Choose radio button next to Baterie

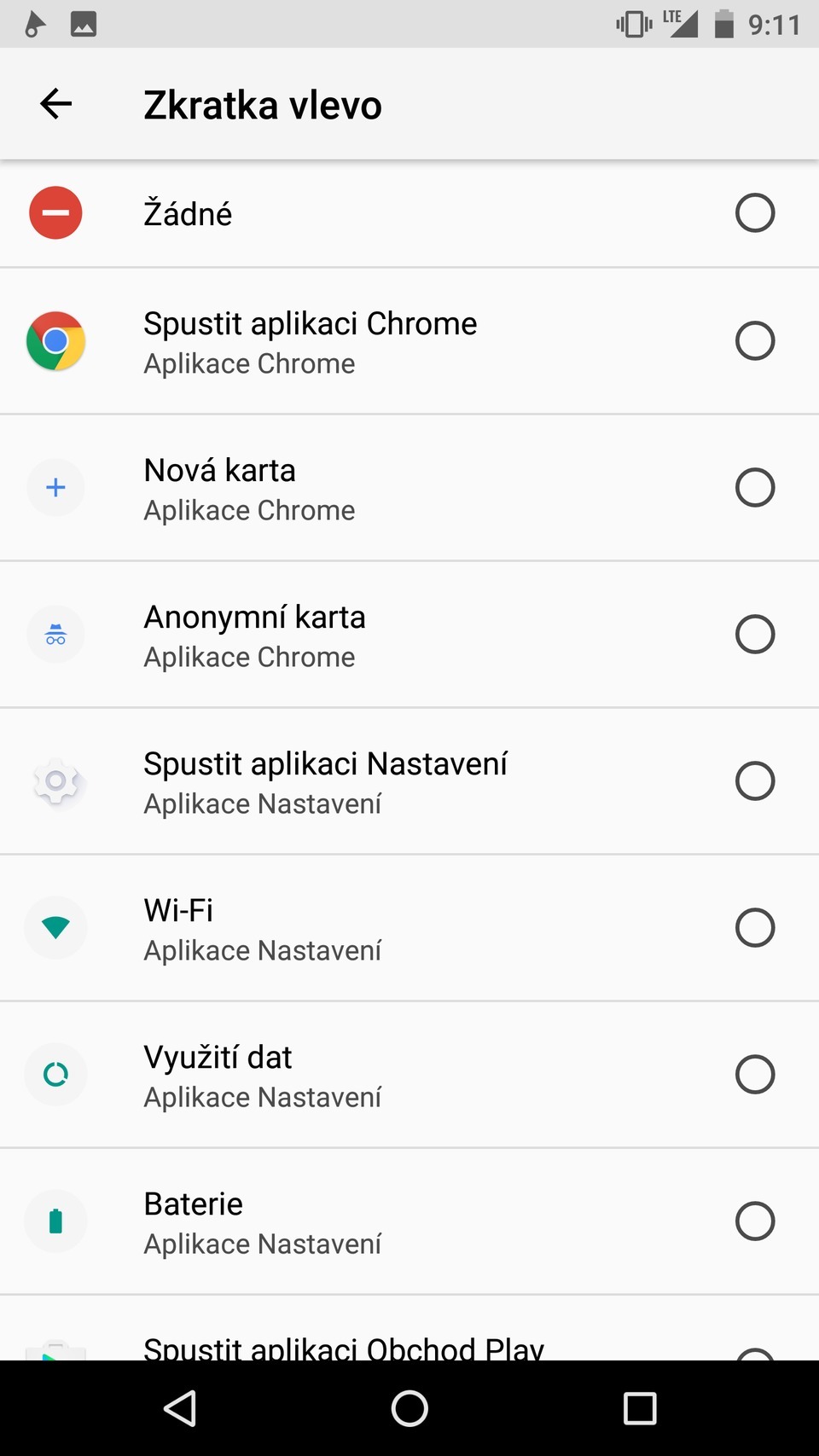754,1221
